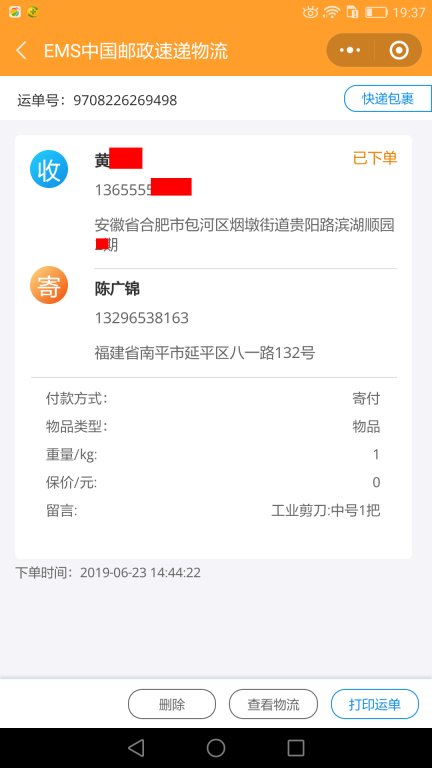The image size is (432, 768).
Task: Open the mini program three-dot menu
Action: pos(350,50)
